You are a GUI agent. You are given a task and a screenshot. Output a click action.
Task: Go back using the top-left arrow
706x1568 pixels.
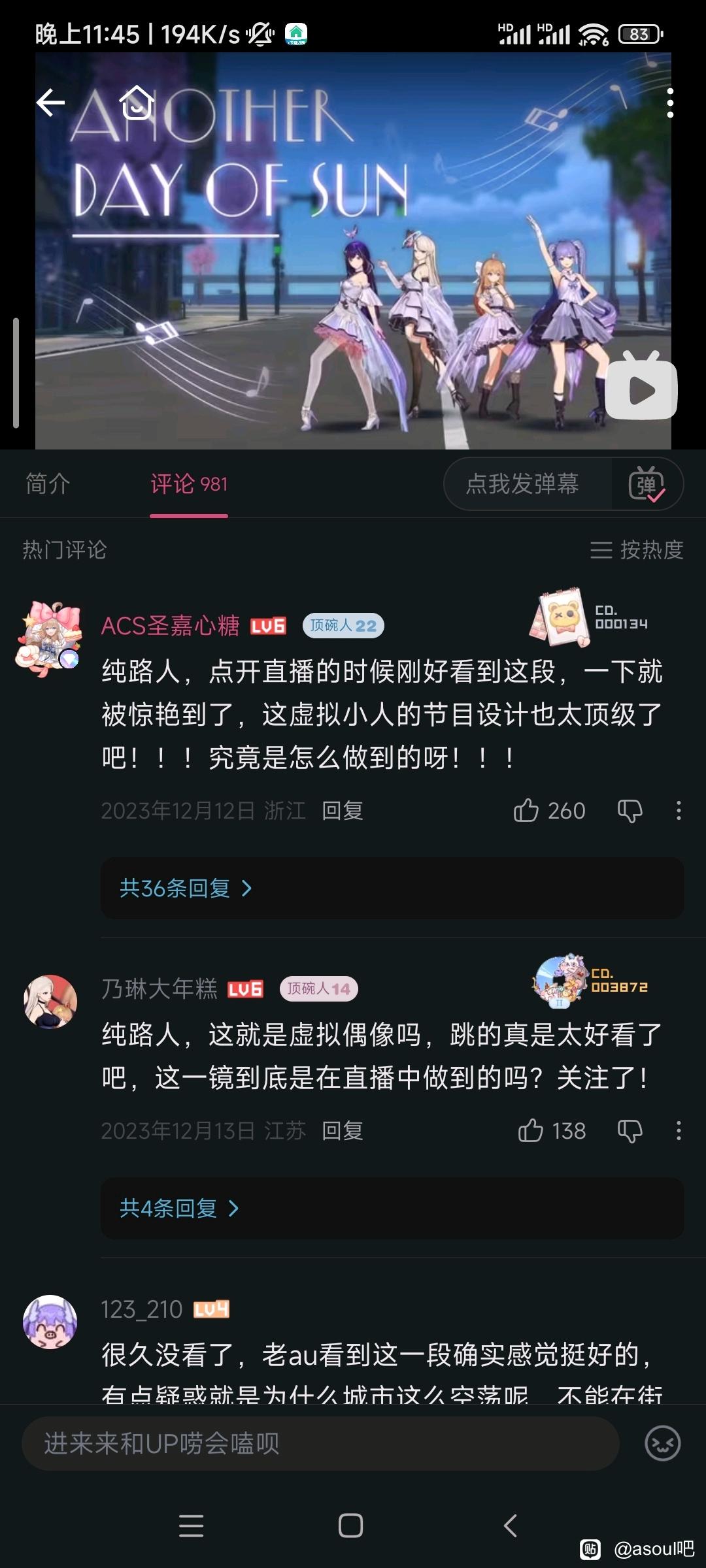pyautogui.click(x=50, y=103)
